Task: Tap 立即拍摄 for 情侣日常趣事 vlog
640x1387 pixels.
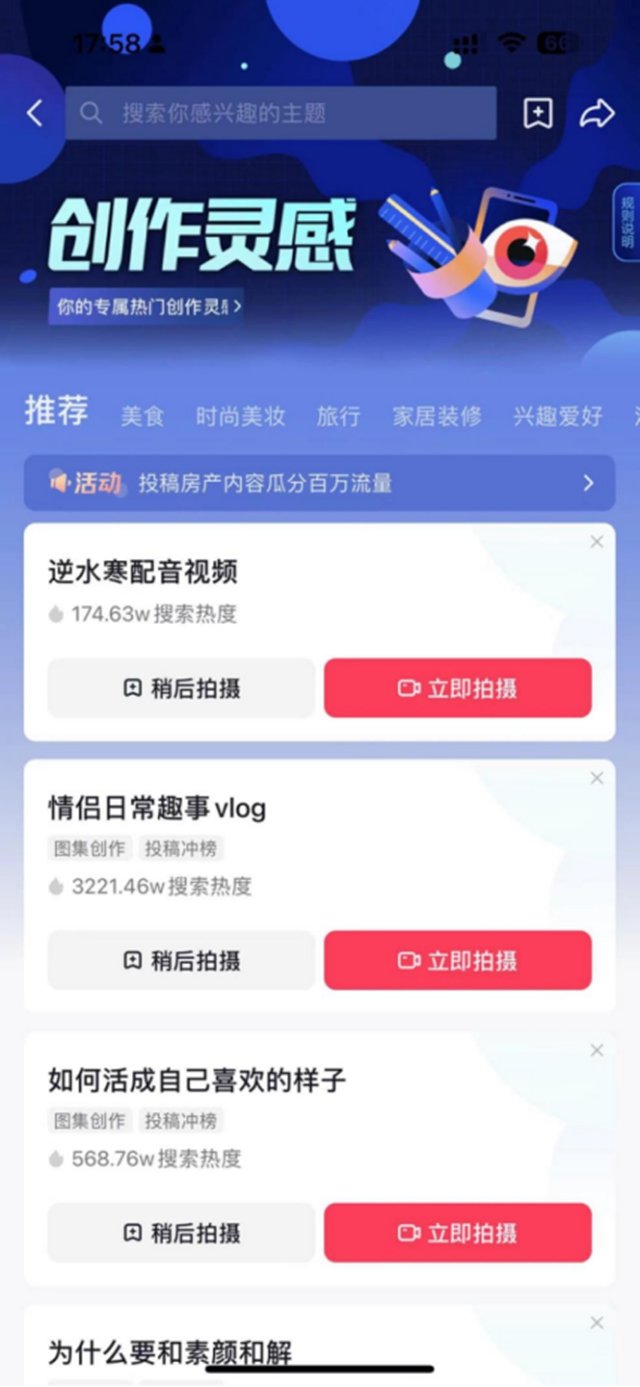Action: click(x=457, y=960)
